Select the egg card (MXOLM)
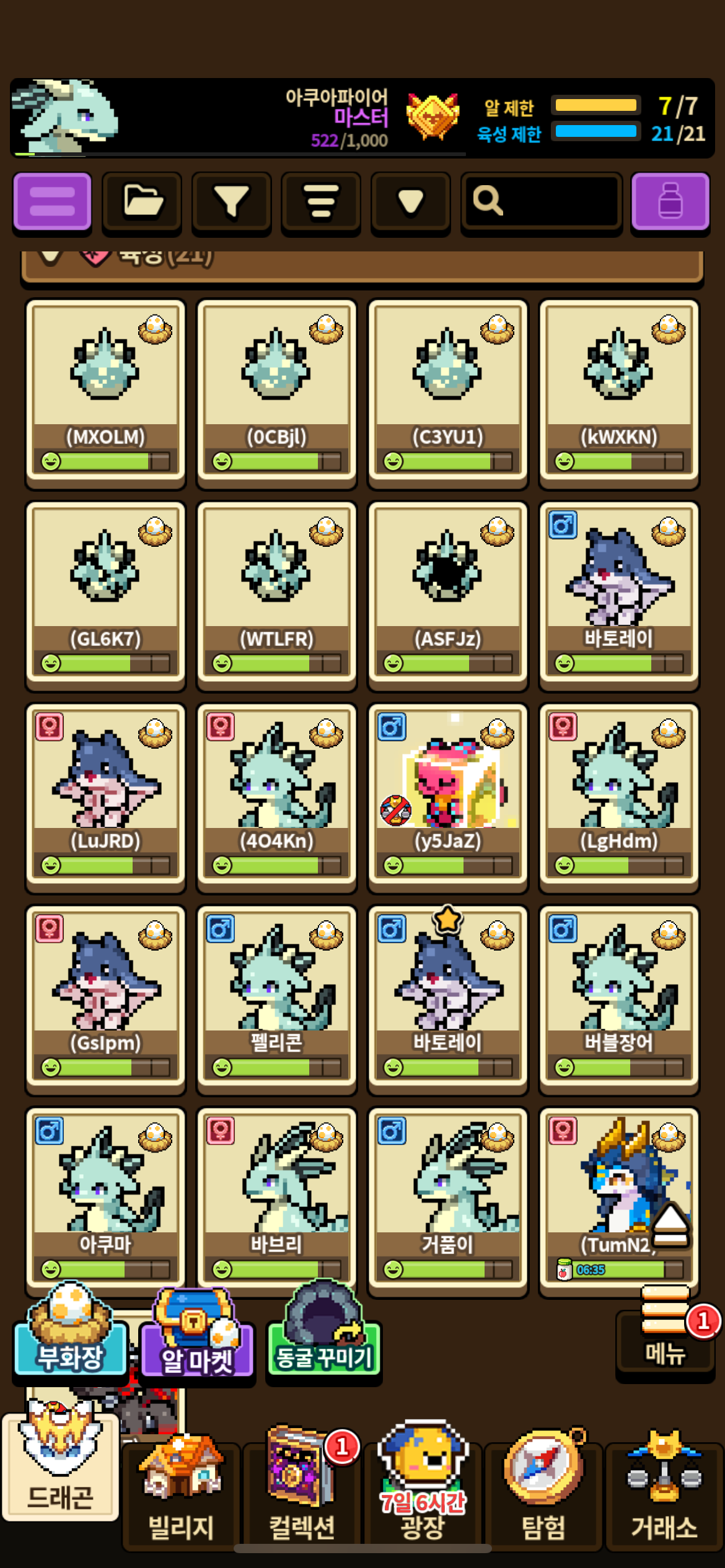This screenshot has width=725, height=1568. tap(105, 391)
